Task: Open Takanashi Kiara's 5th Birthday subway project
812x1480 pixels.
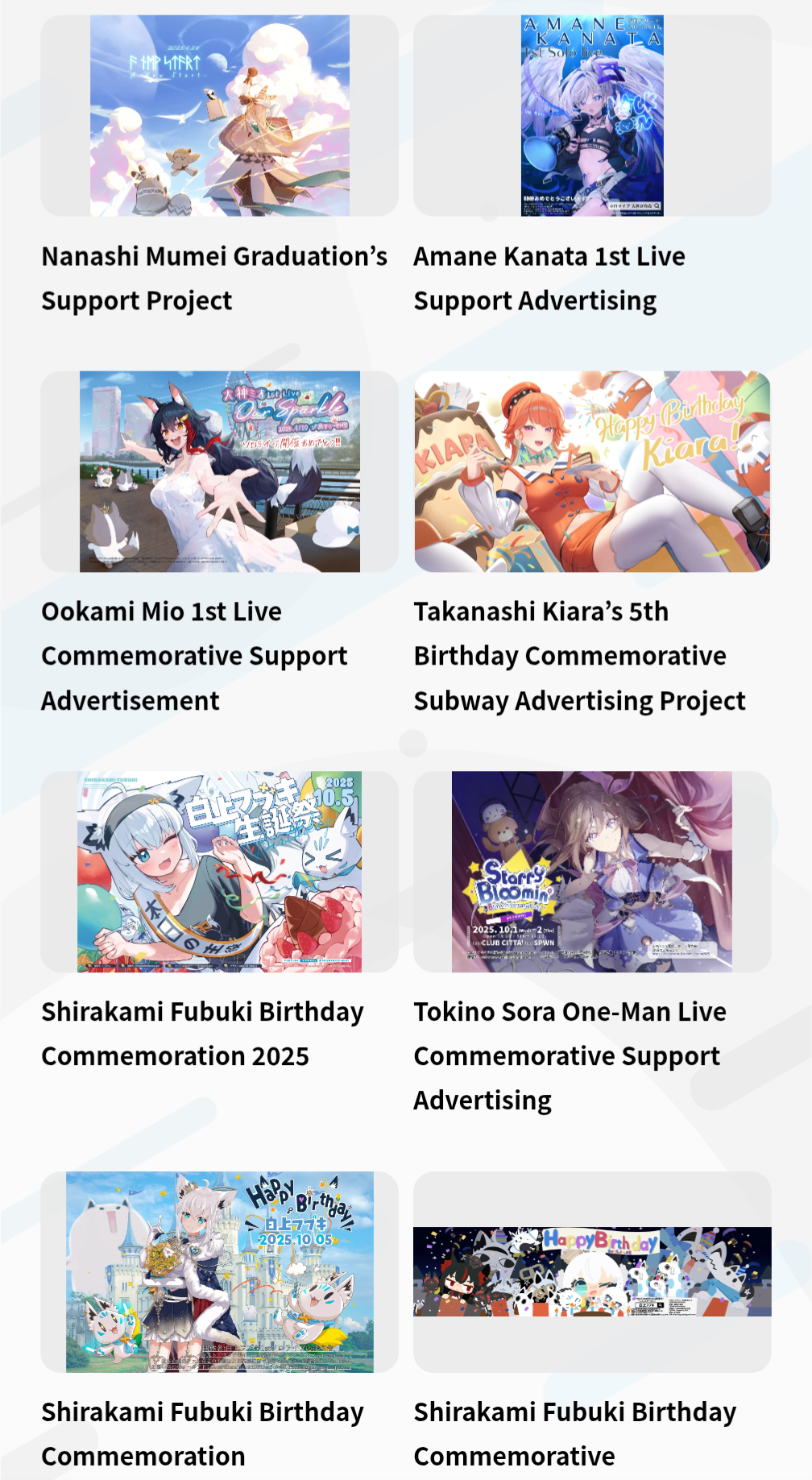Action: (592, 471)
